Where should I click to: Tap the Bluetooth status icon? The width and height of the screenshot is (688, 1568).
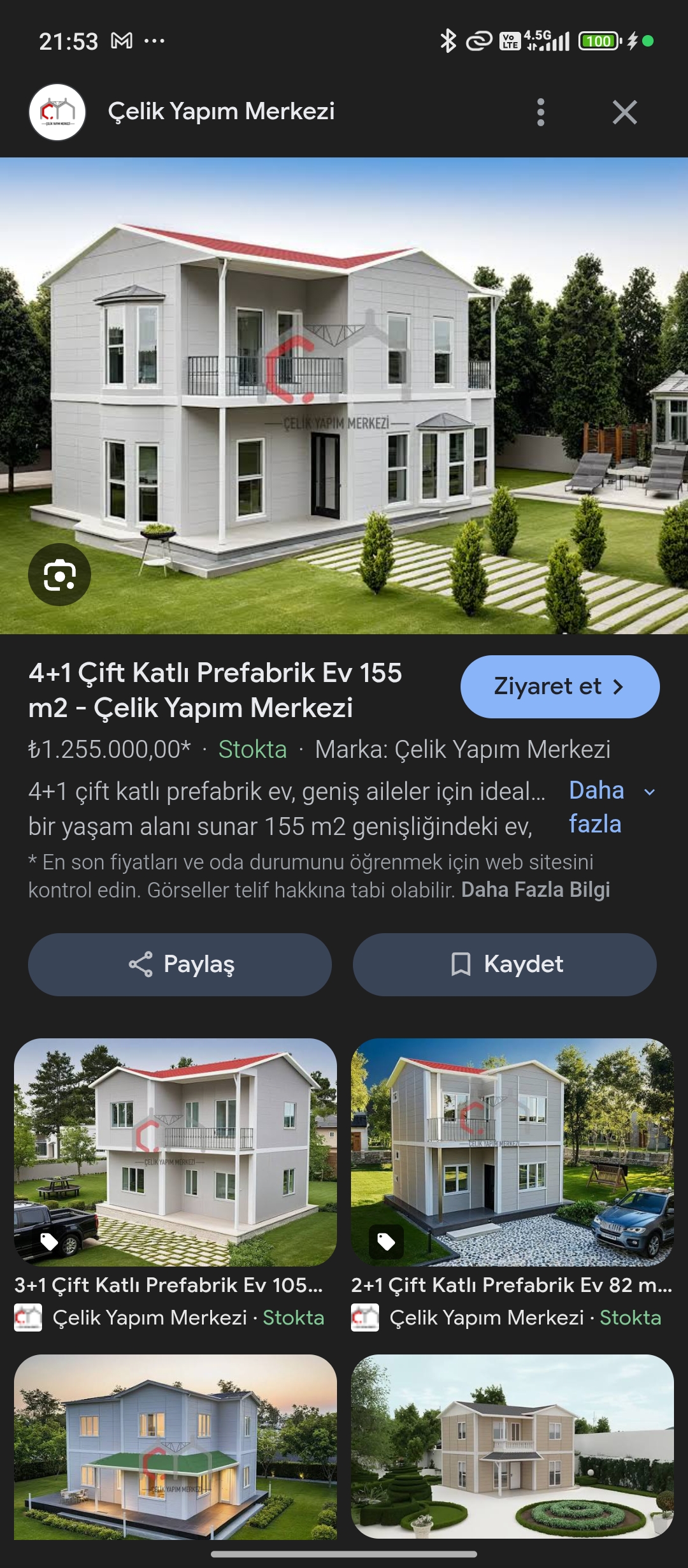point(448,41)
